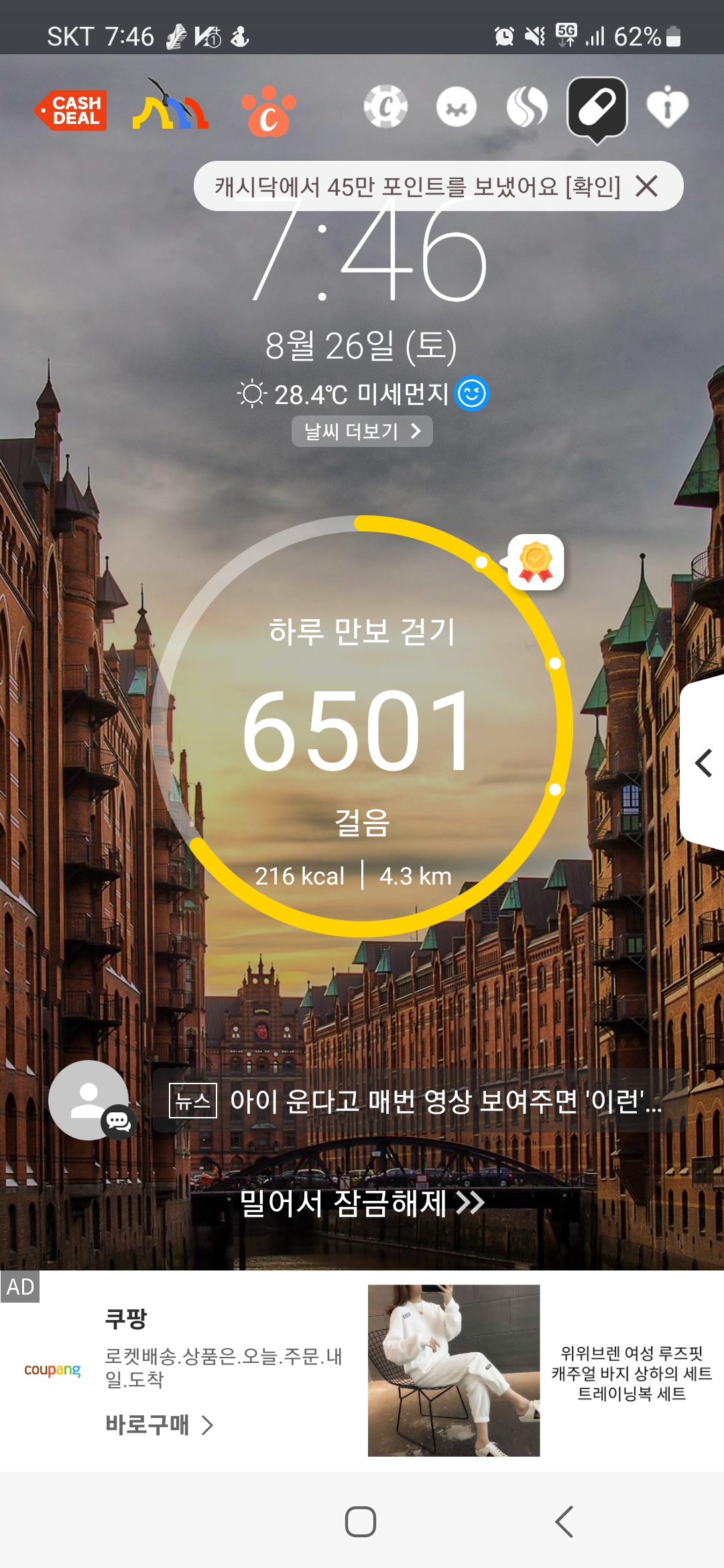This screenshot has height=1568, width=724.
Task: Open 날씨 더보기 for more weather
Action: pyautogui.click(x=362, y=432)
